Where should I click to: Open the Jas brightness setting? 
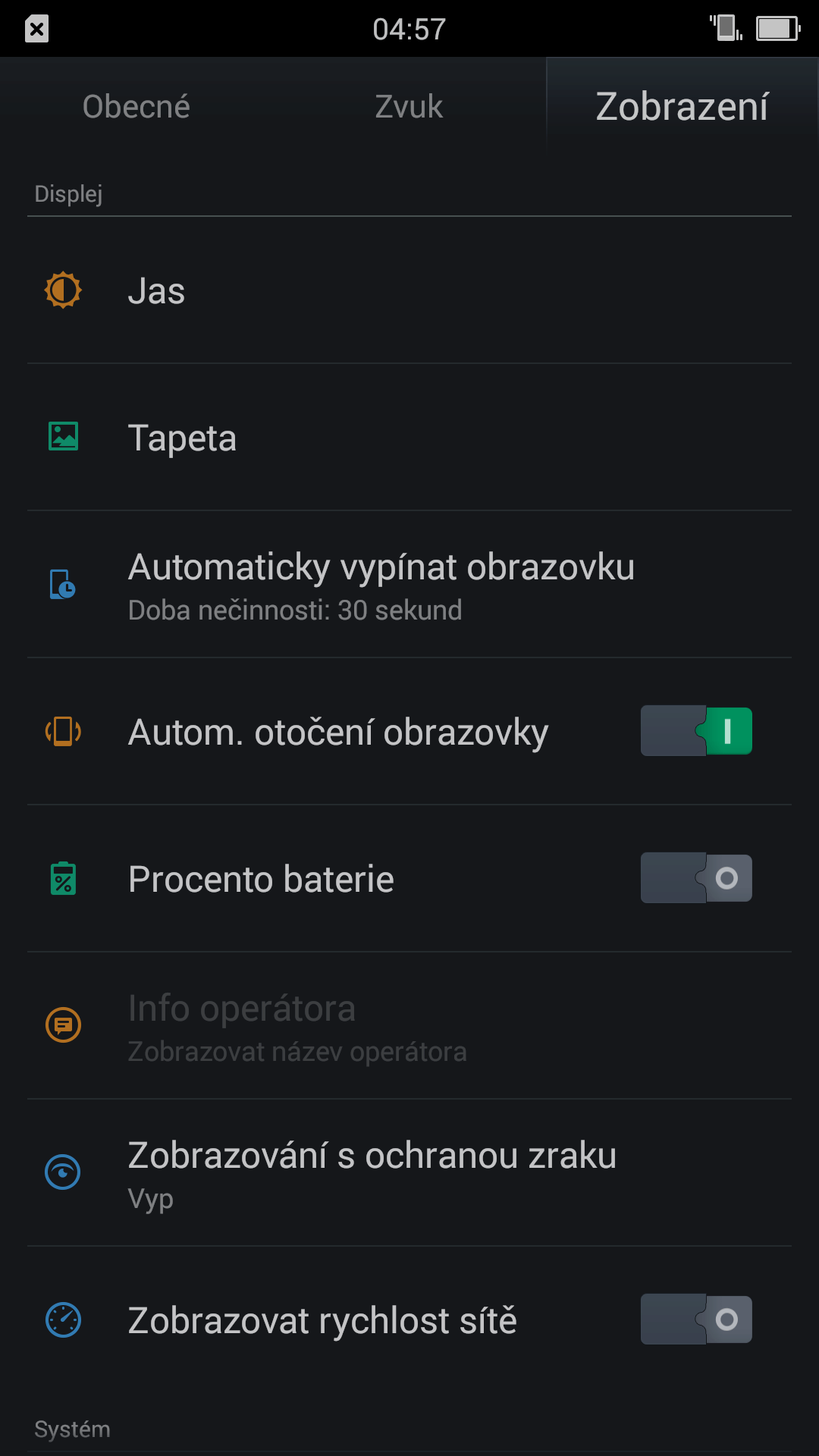(409, 290)
